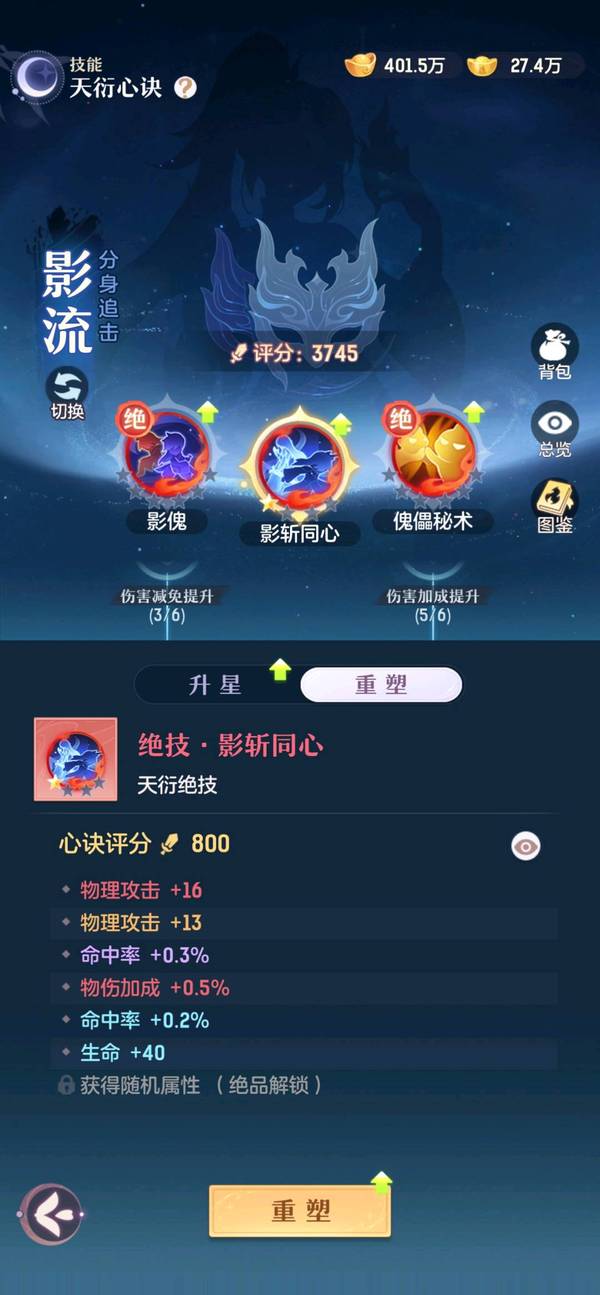Switch to the 升星 tab
This screenshot has width=600, height=1295.
click(217, 685)
